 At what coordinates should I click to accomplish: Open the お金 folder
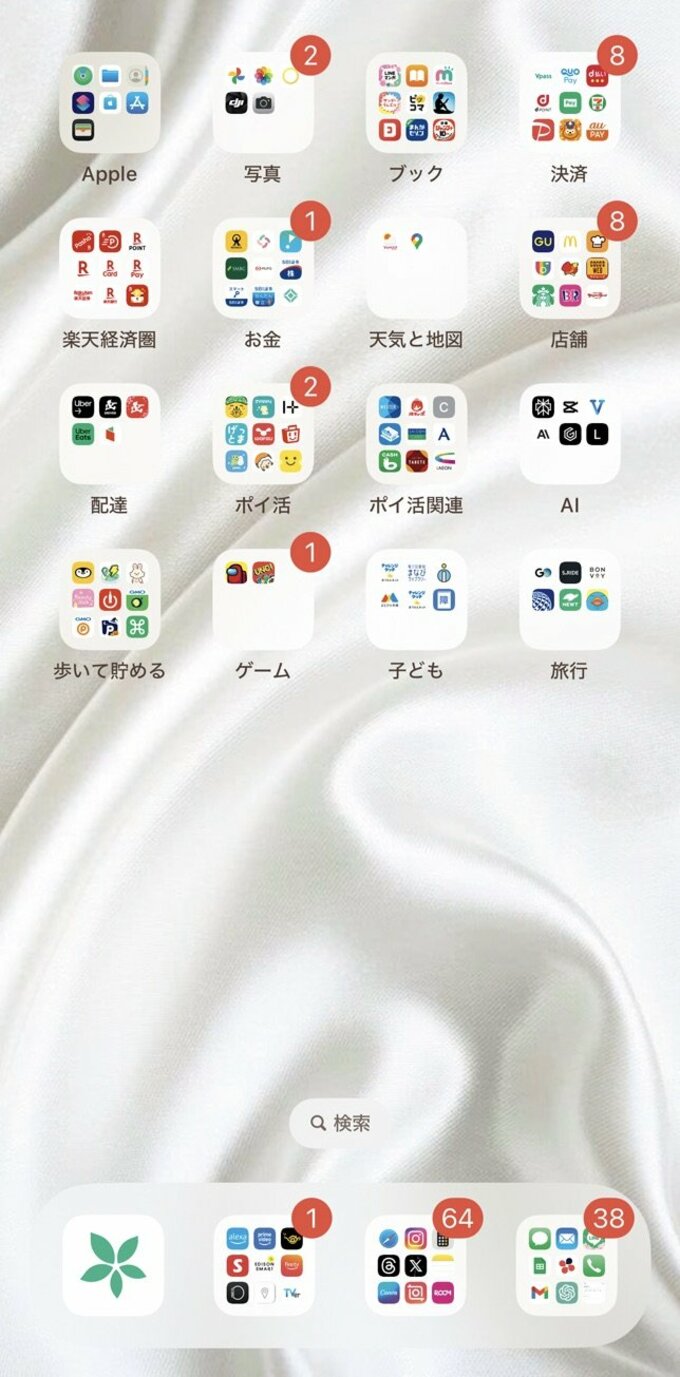pyautogui.click(x=263, y=268)
